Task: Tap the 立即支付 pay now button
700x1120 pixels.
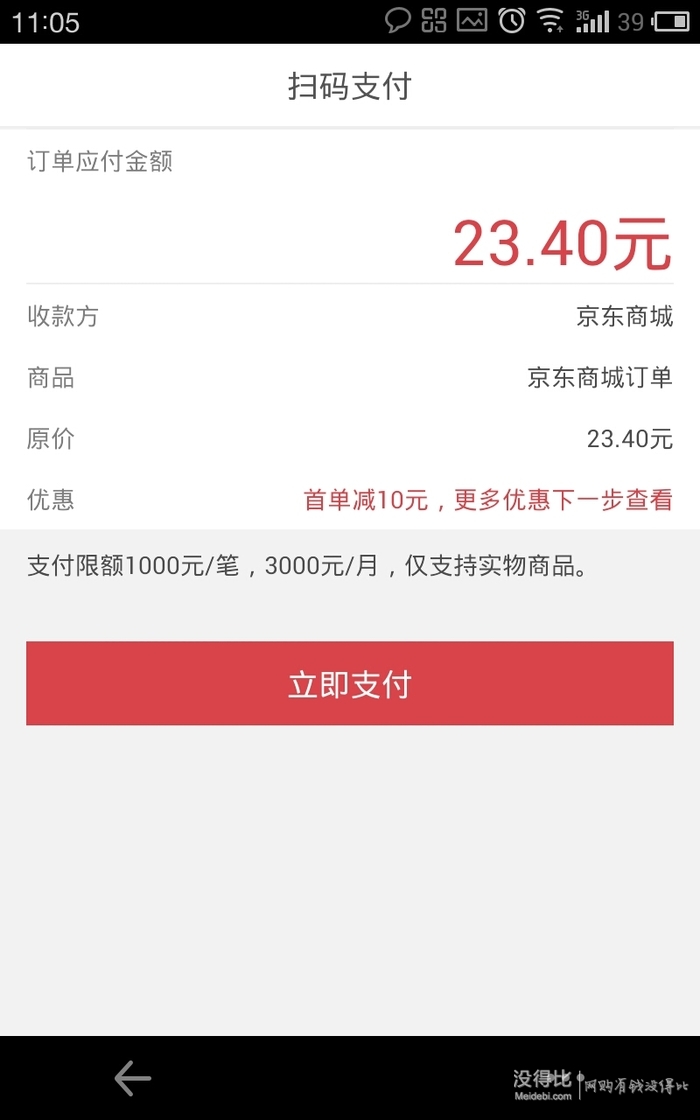Action: (x=350, y=683)
